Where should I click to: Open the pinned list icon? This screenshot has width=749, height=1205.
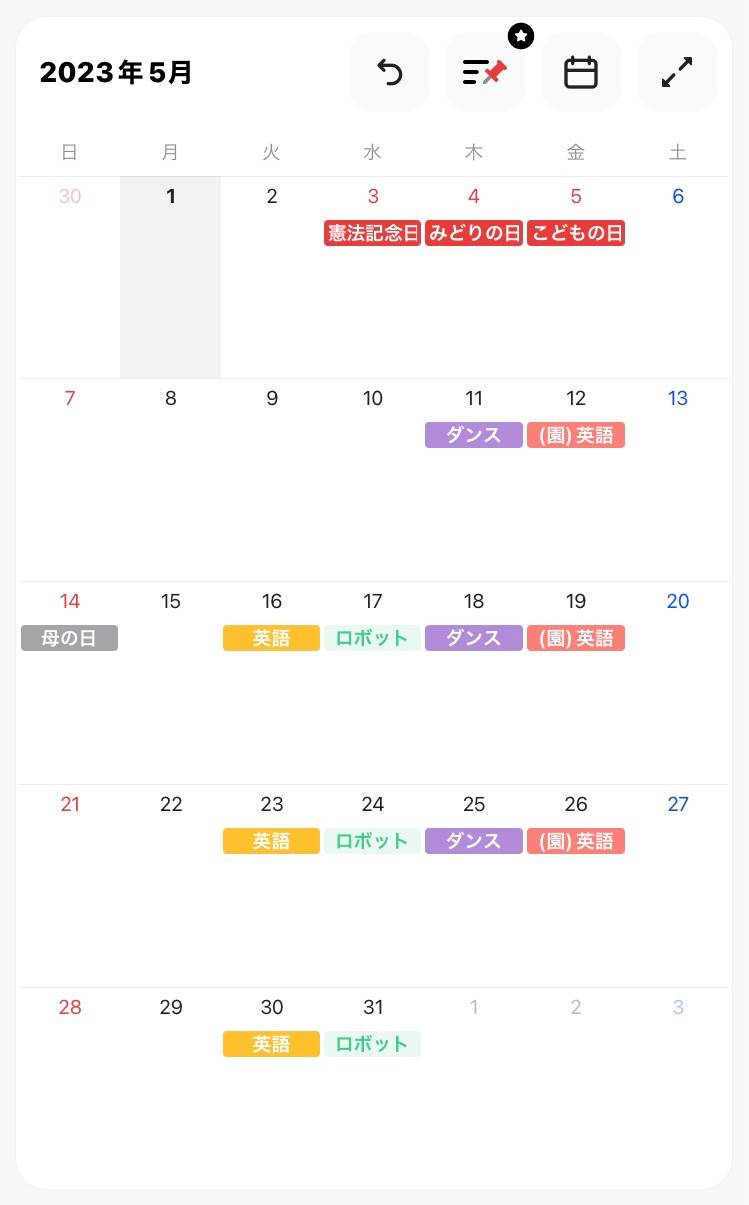tap(485, 73)
